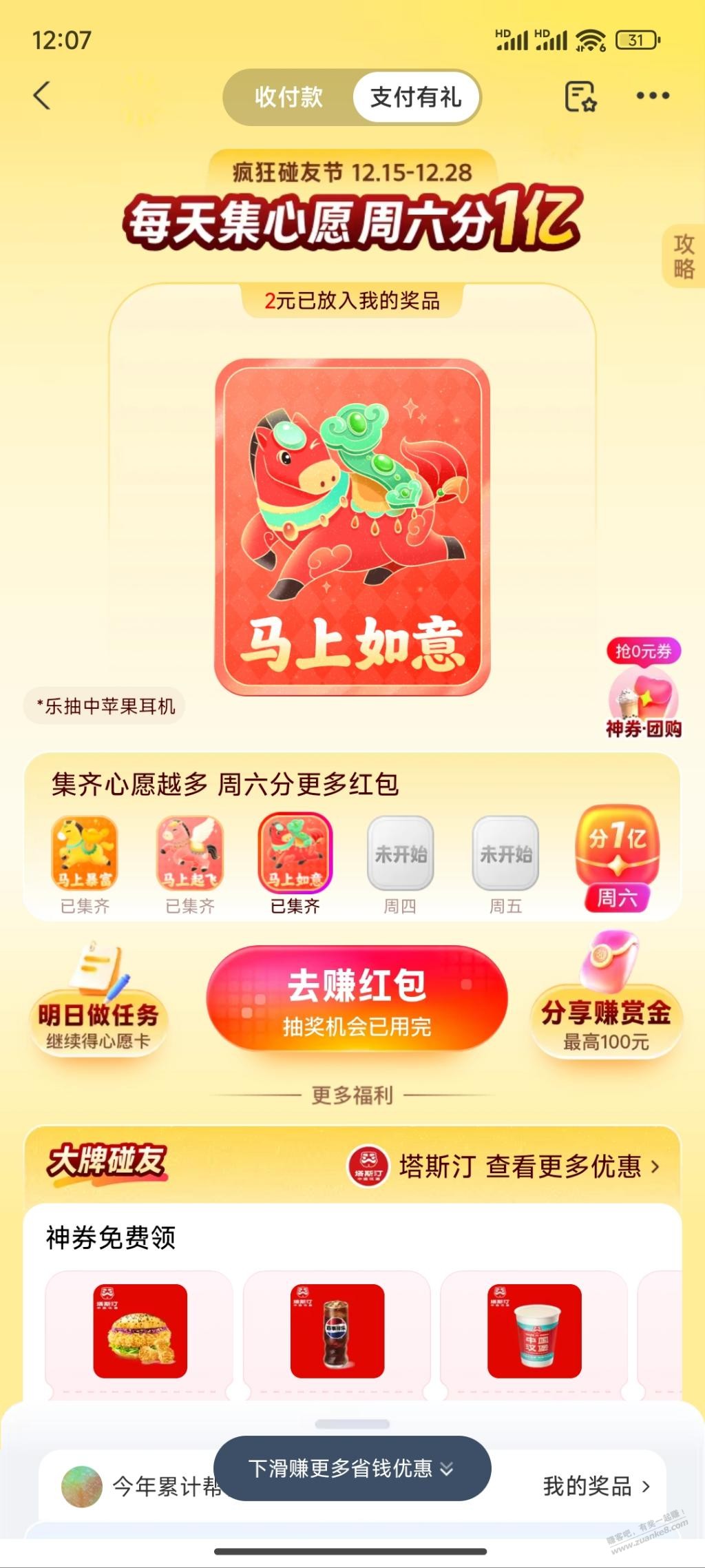
Task: Claim the burger coupon card
Action: pos(140,1331)
